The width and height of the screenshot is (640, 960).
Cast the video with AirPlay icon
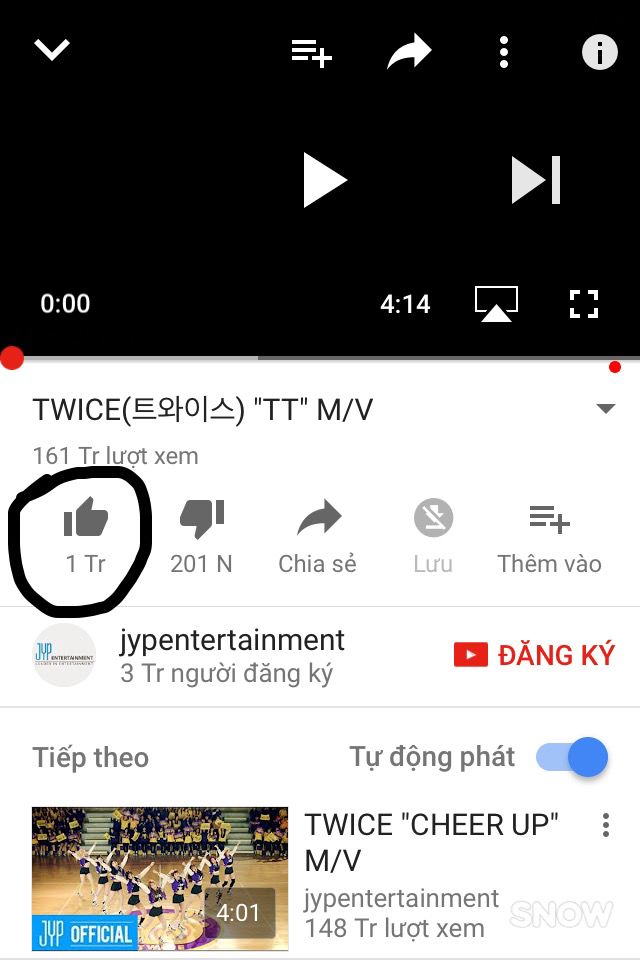(x=496, y=303)
